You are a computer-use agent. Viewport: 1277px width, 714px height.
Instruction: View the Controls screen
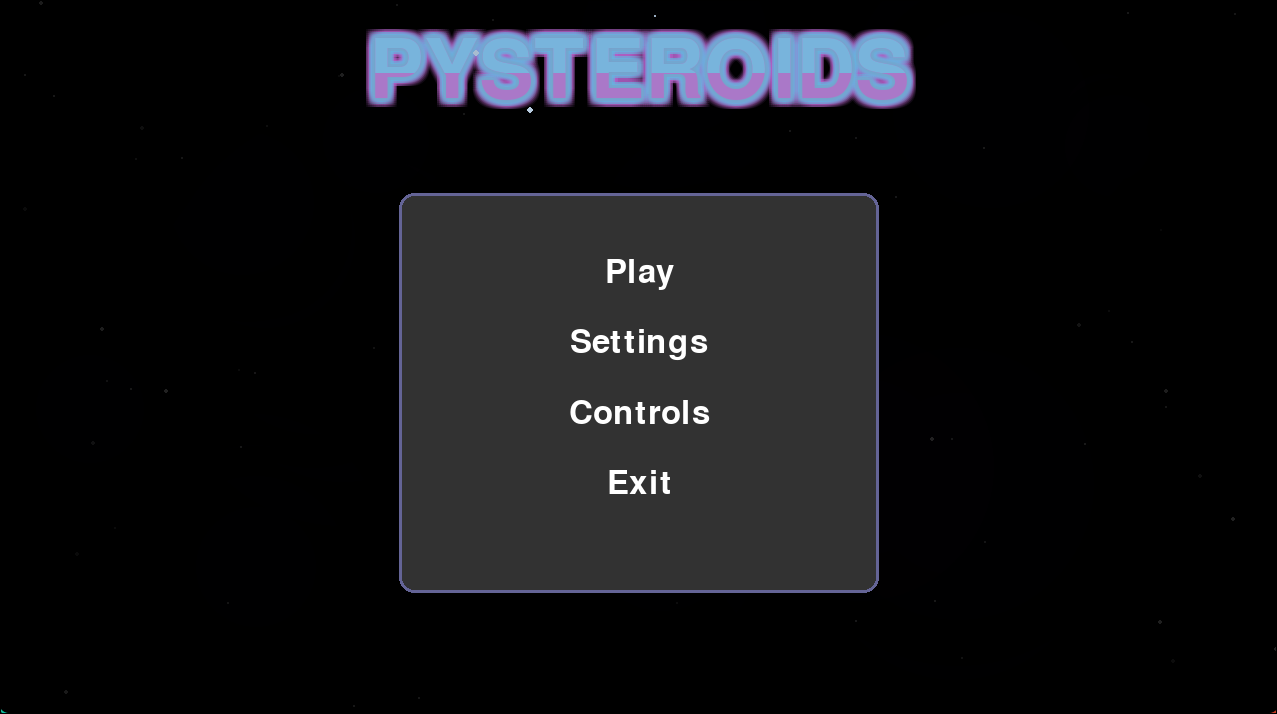639,412
